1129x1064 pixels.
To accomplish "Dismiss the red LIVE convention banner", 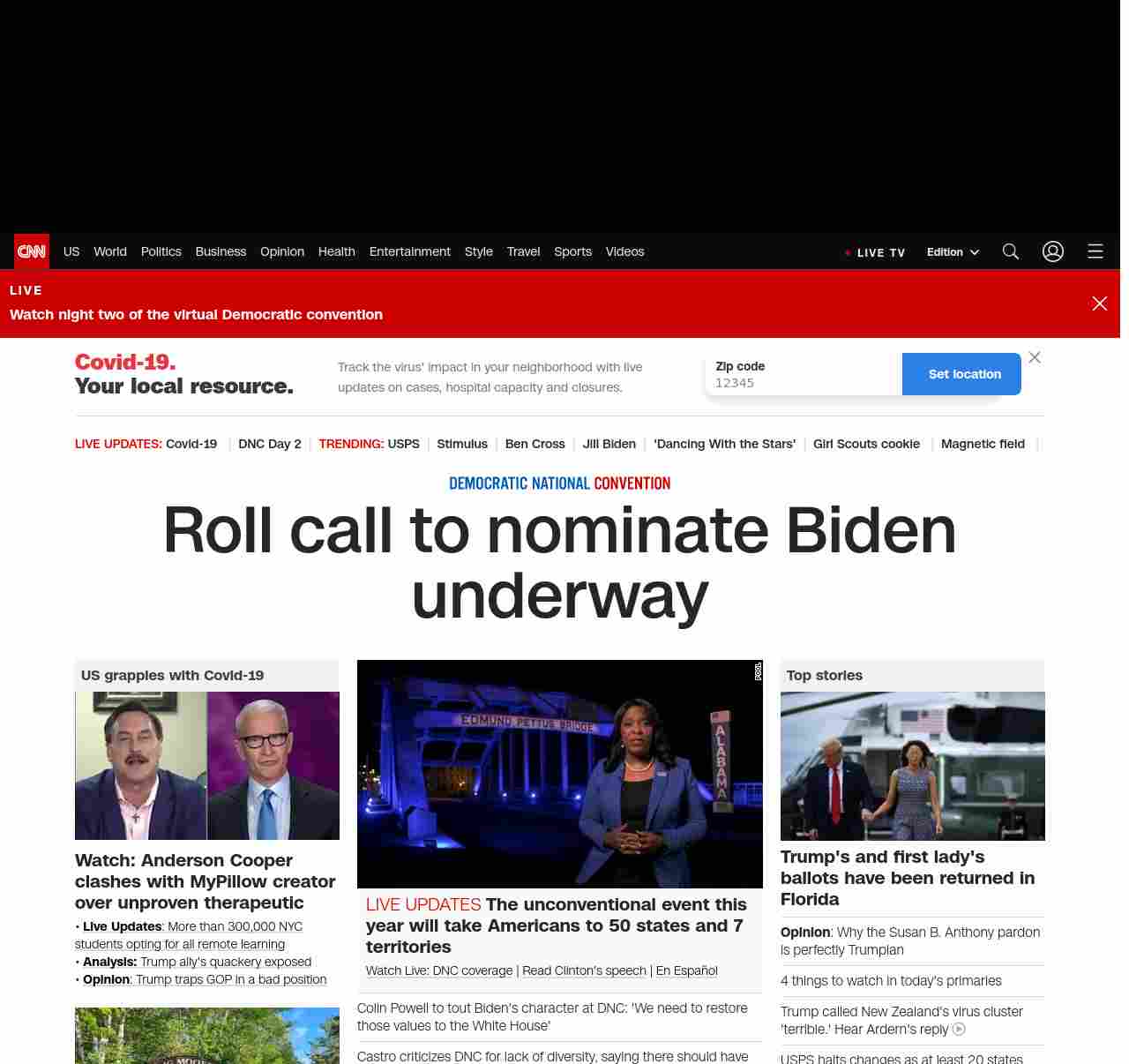I will click(1099, 303).
